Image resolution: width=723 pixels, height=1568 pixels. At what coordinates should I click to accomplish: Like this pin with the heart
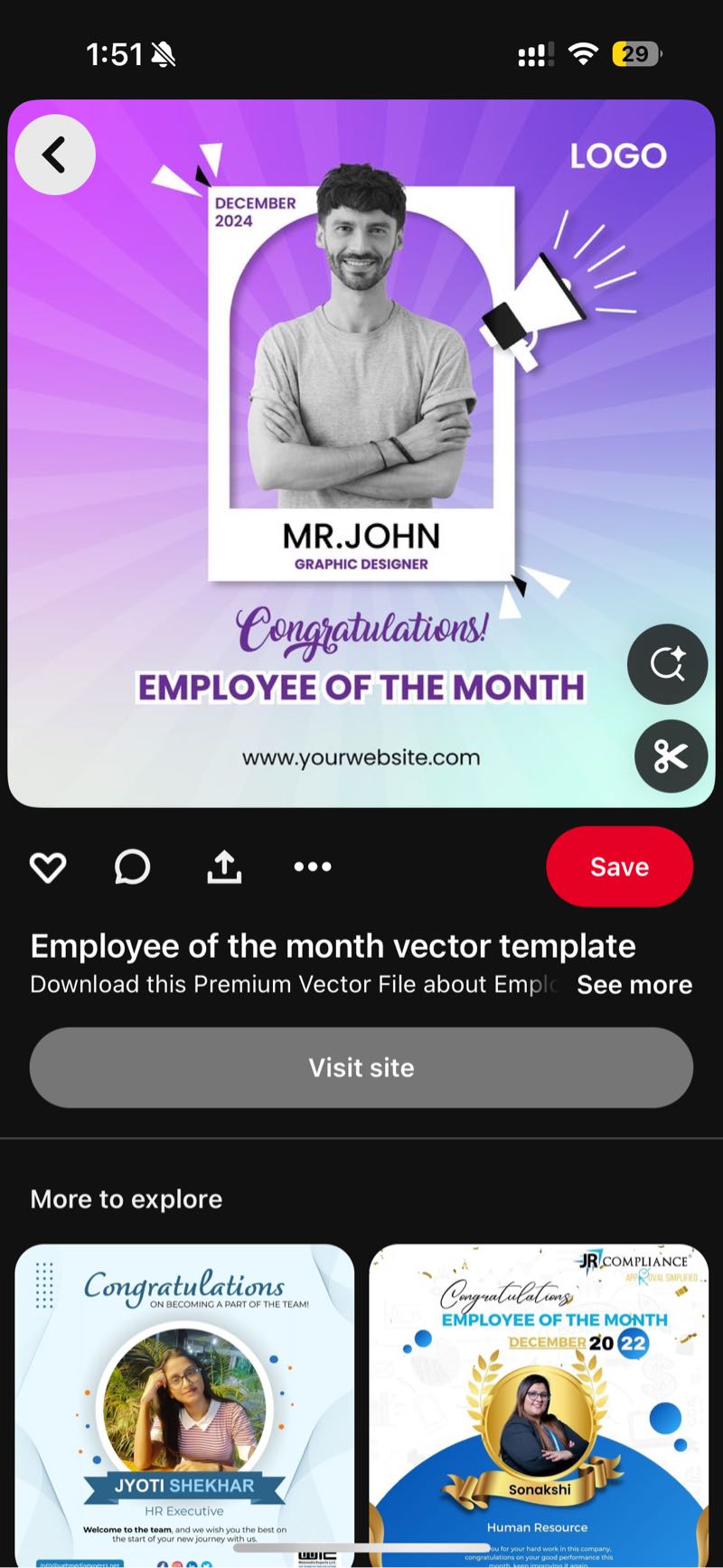(x=48, y=867)
